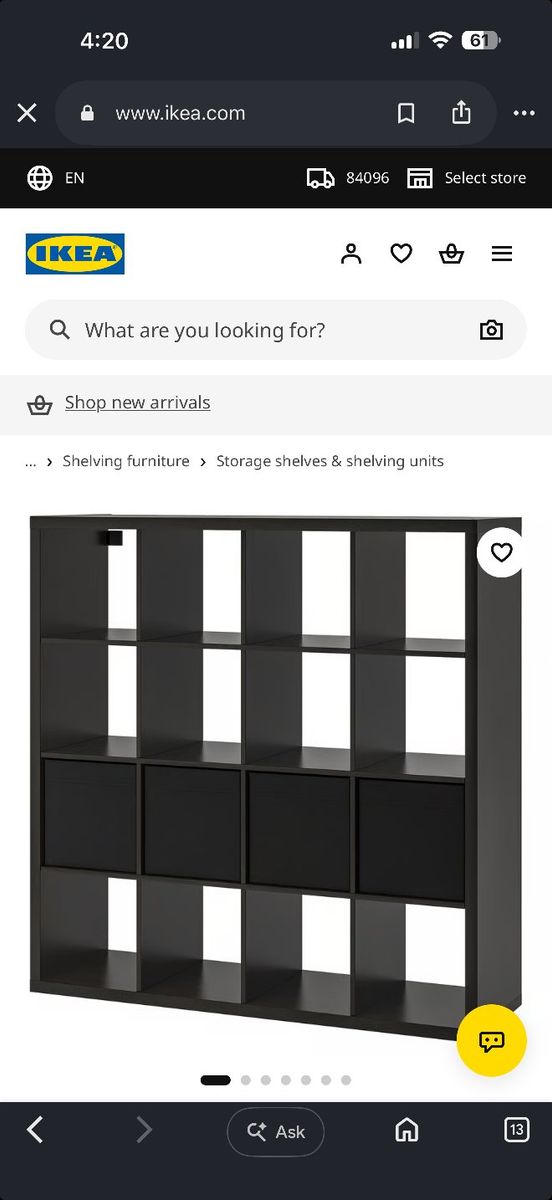Go to Shelving furniture breadcrumb
552x1200 pixels.
click(126, 461)
